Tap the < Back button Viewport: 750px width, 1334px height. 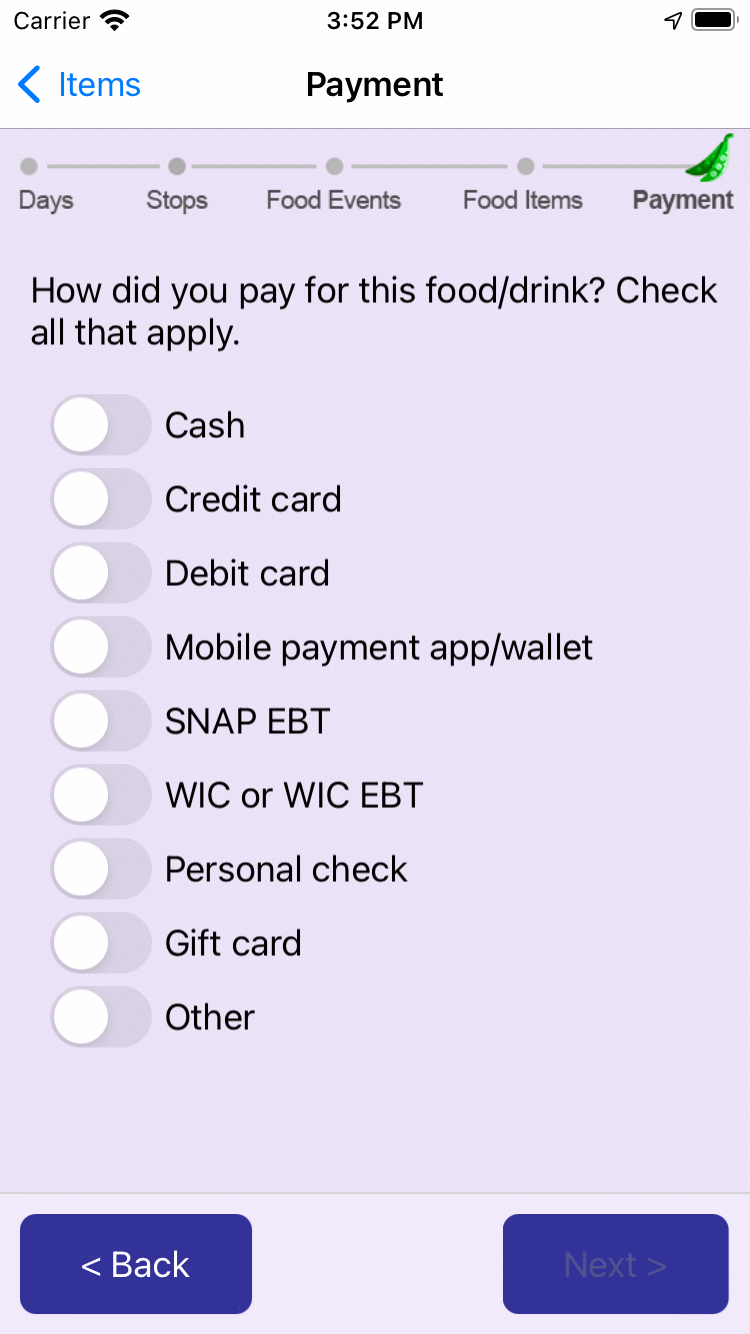coord(136,1264)
